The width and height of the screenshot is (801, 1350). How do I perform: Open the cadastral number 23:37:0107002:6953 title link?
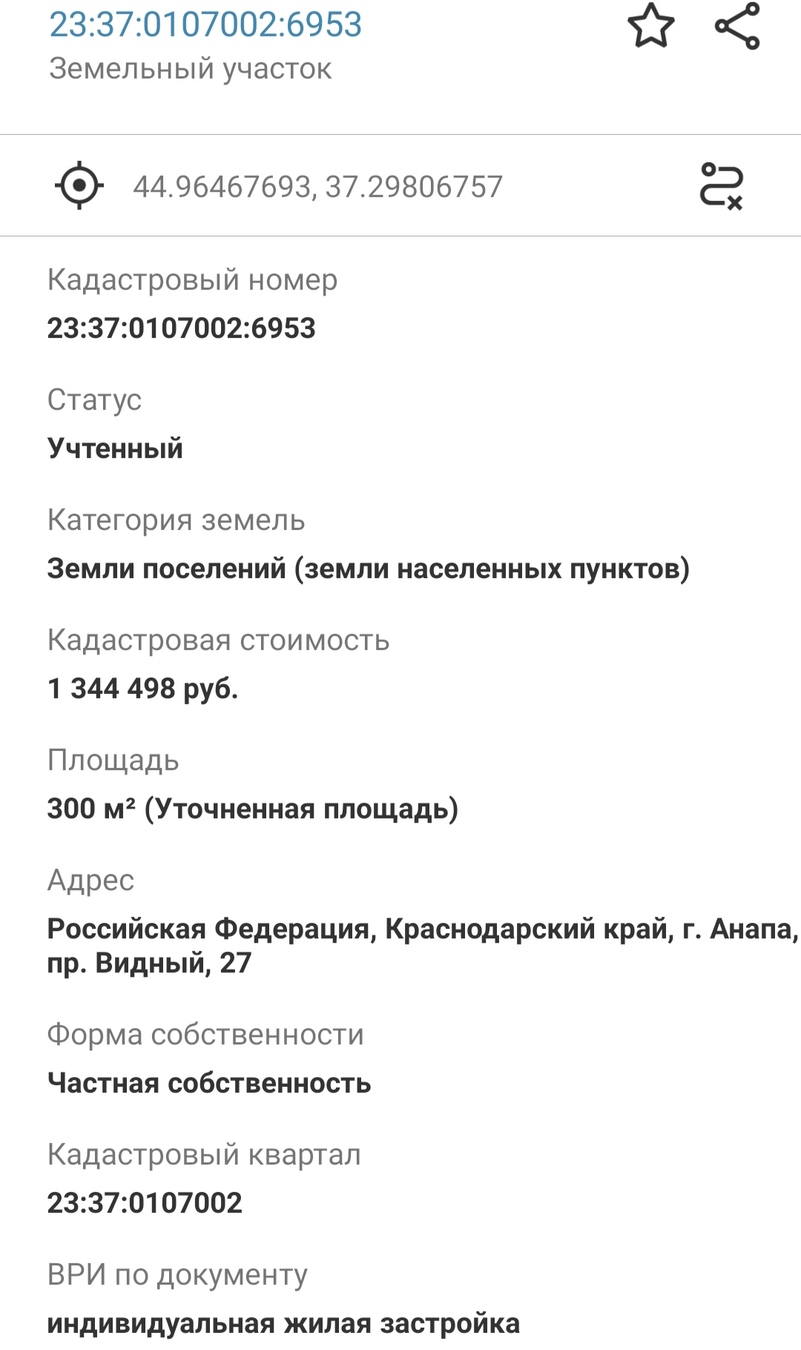[206, 24]
